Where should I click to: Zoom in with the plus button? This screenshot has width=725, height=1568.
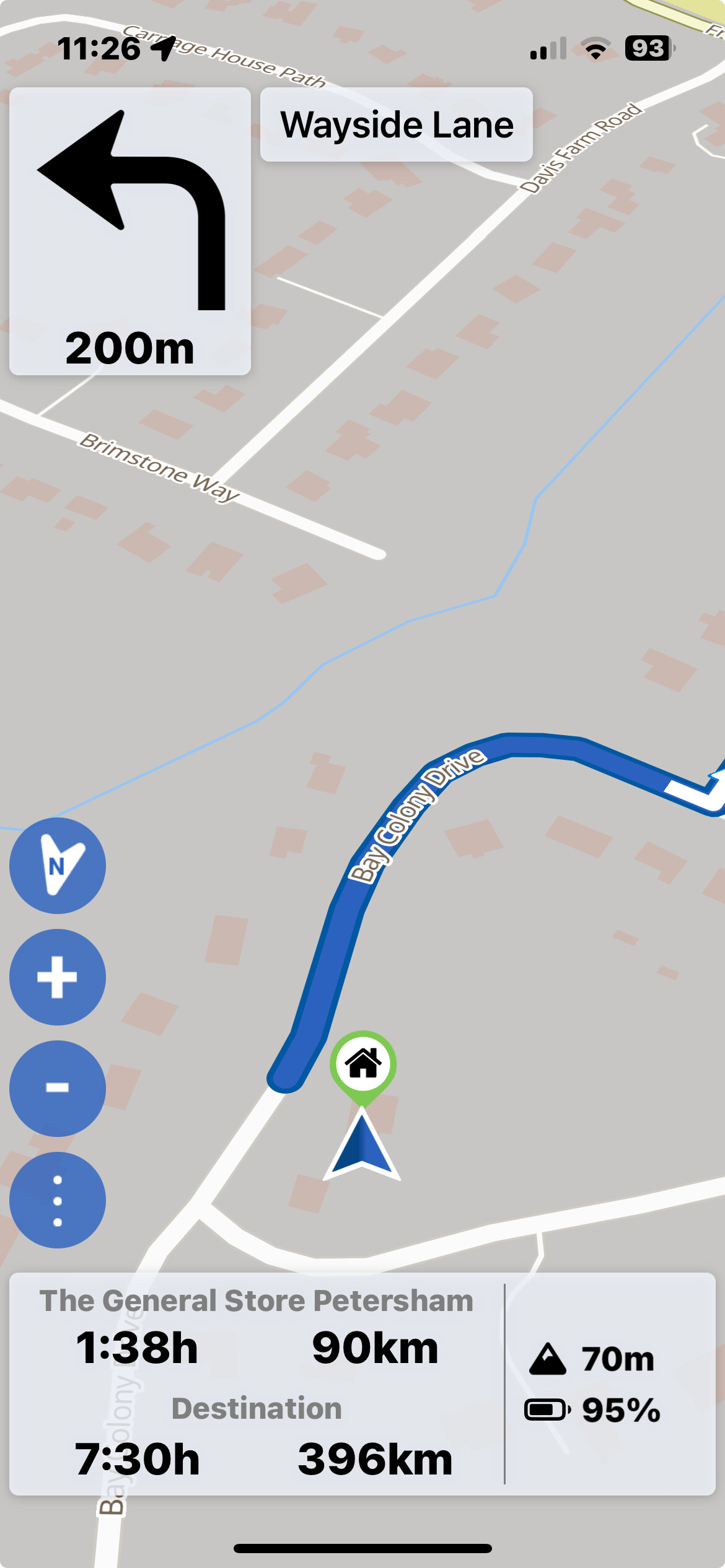[58, 977]
